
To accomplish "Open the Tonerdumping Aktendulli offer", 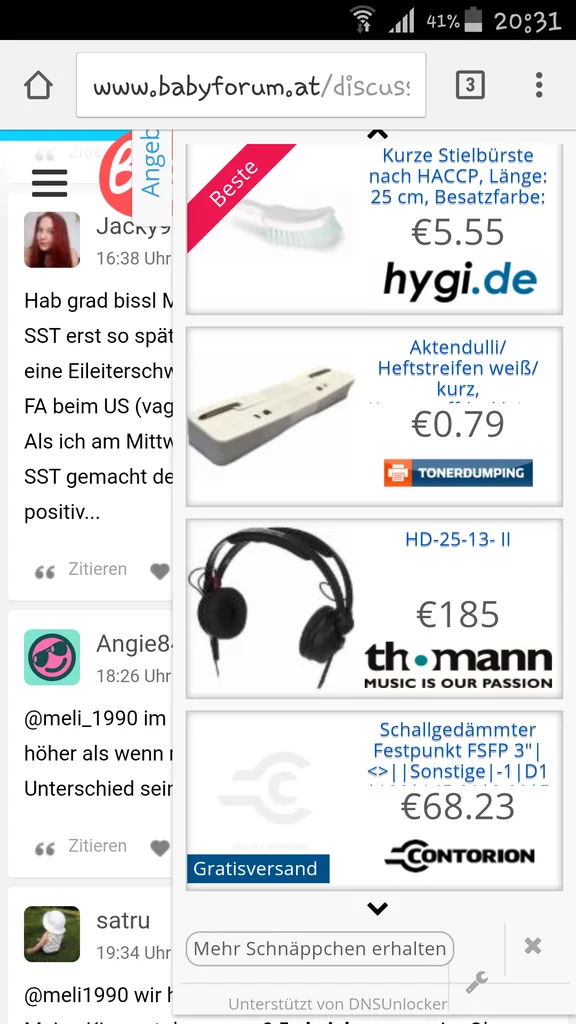I will [374, 417].
